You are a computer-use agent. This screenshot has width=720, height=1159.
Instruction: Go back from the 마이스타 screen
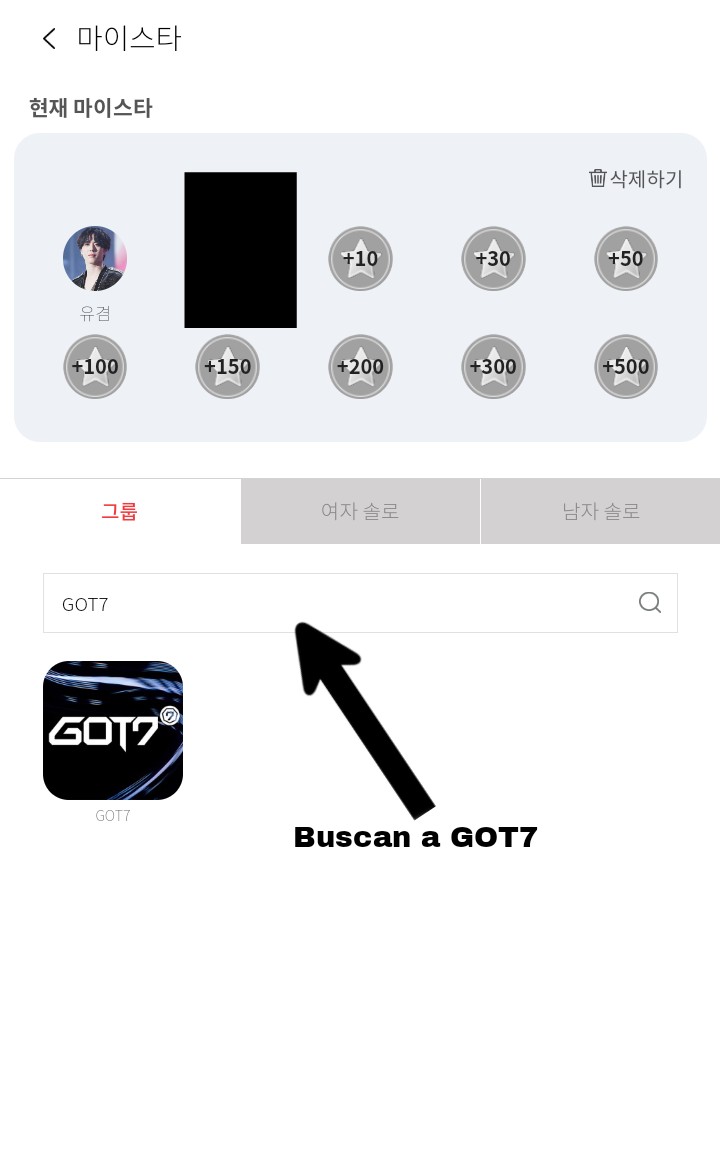pos(49,39)
